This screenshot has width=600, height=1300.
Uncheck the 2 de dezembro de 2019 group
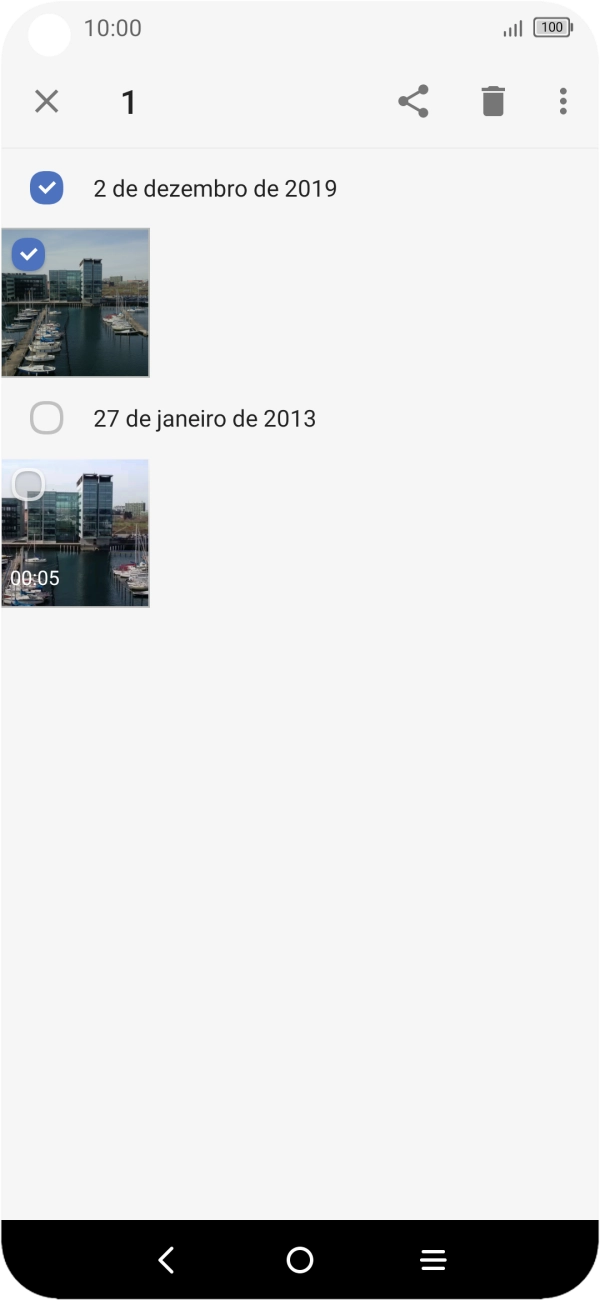(47, 188)
